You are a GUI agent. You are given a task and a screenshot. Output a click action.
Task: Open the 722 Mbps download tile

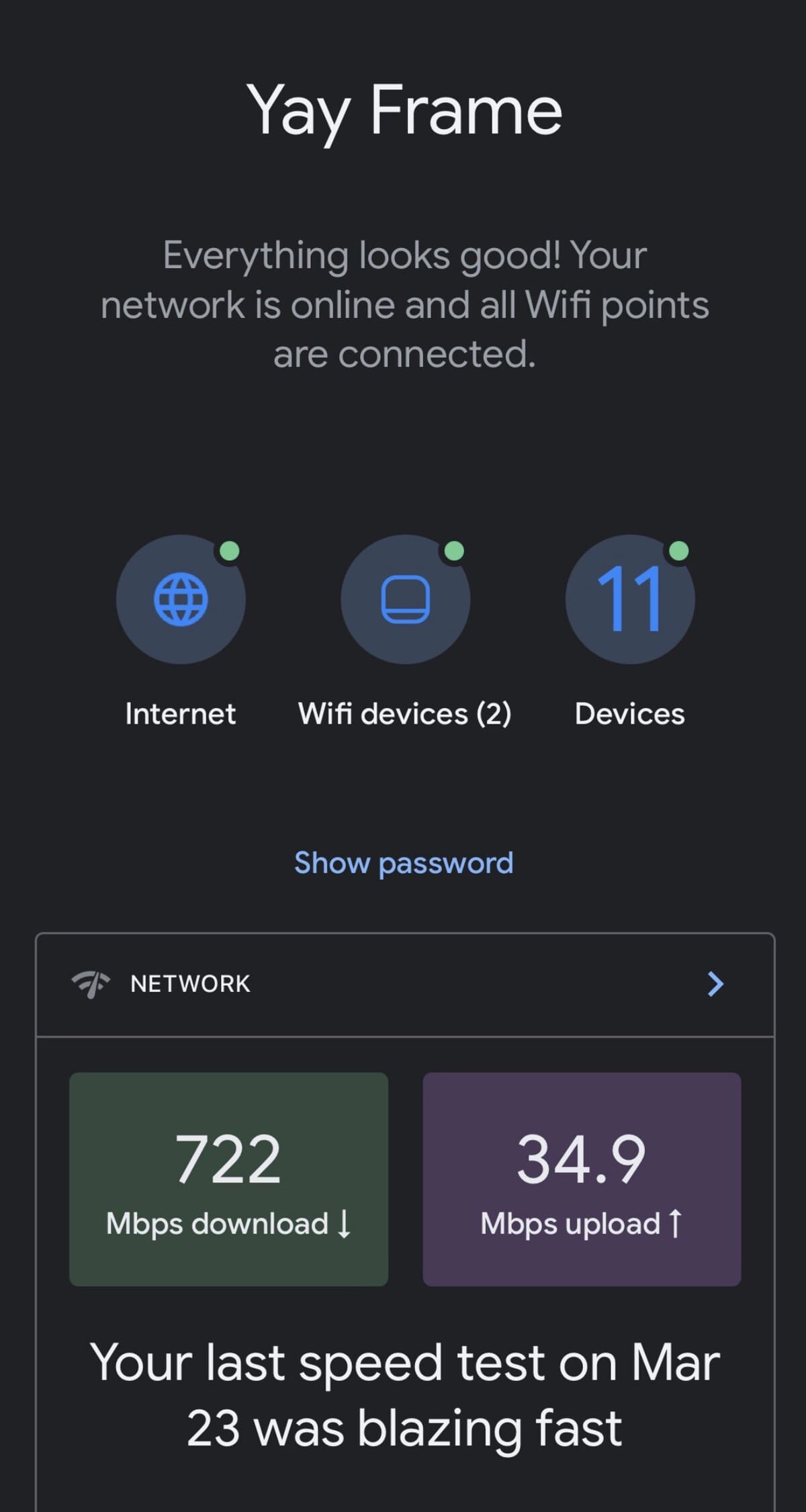[228, 1179]
